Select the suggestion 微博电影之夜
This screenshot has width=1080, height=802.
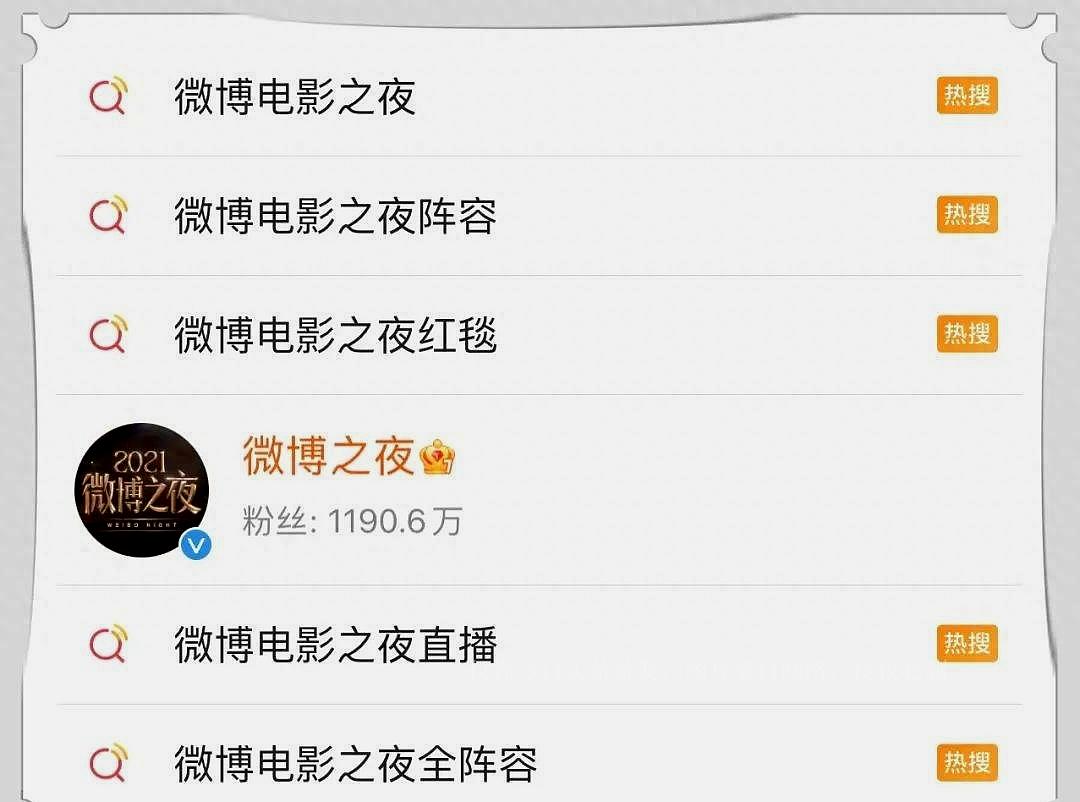tap(295, 97)
